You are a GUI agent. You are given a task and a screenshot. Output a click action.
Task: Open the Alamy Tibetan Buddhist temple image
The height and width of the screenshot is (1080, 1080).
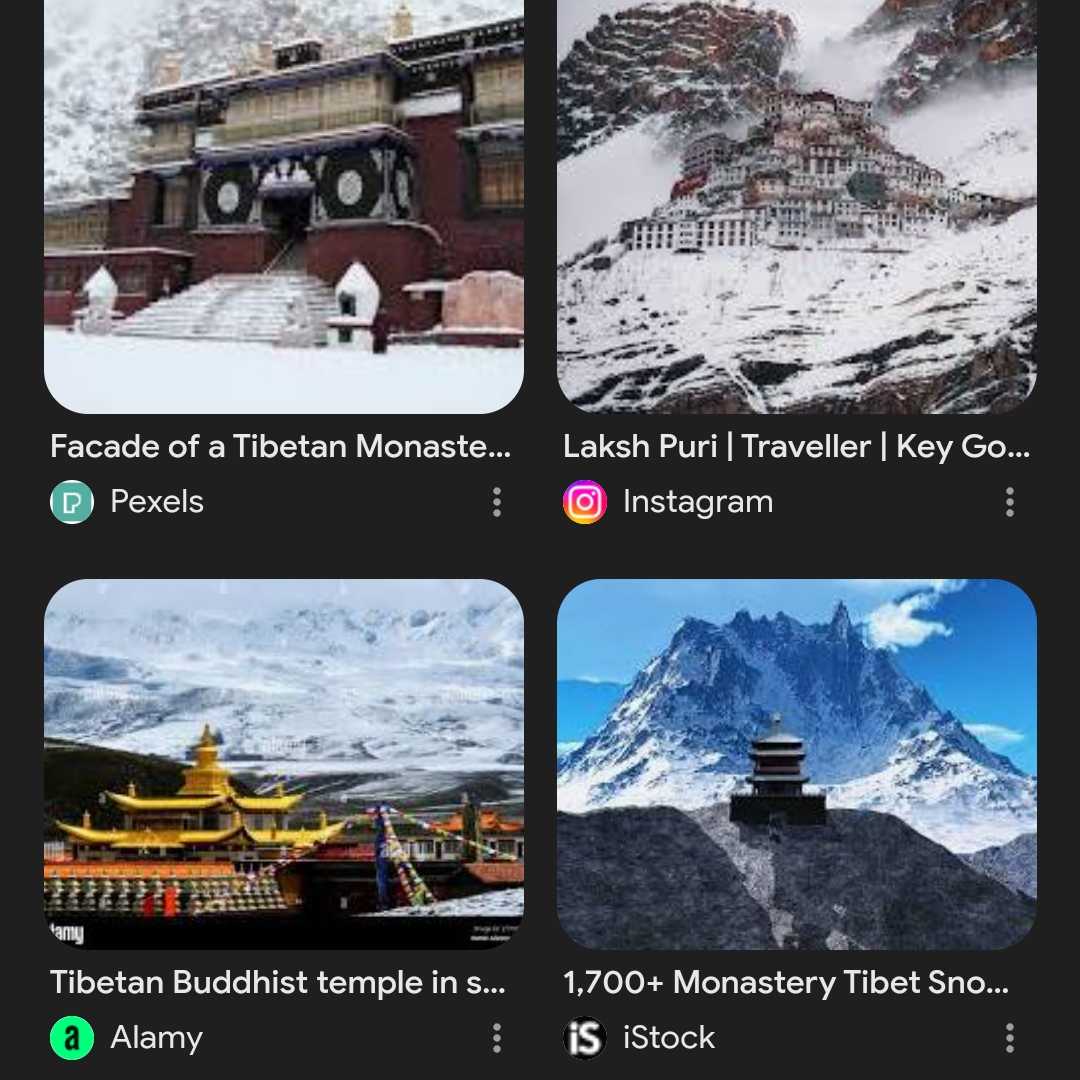[283, 764]
